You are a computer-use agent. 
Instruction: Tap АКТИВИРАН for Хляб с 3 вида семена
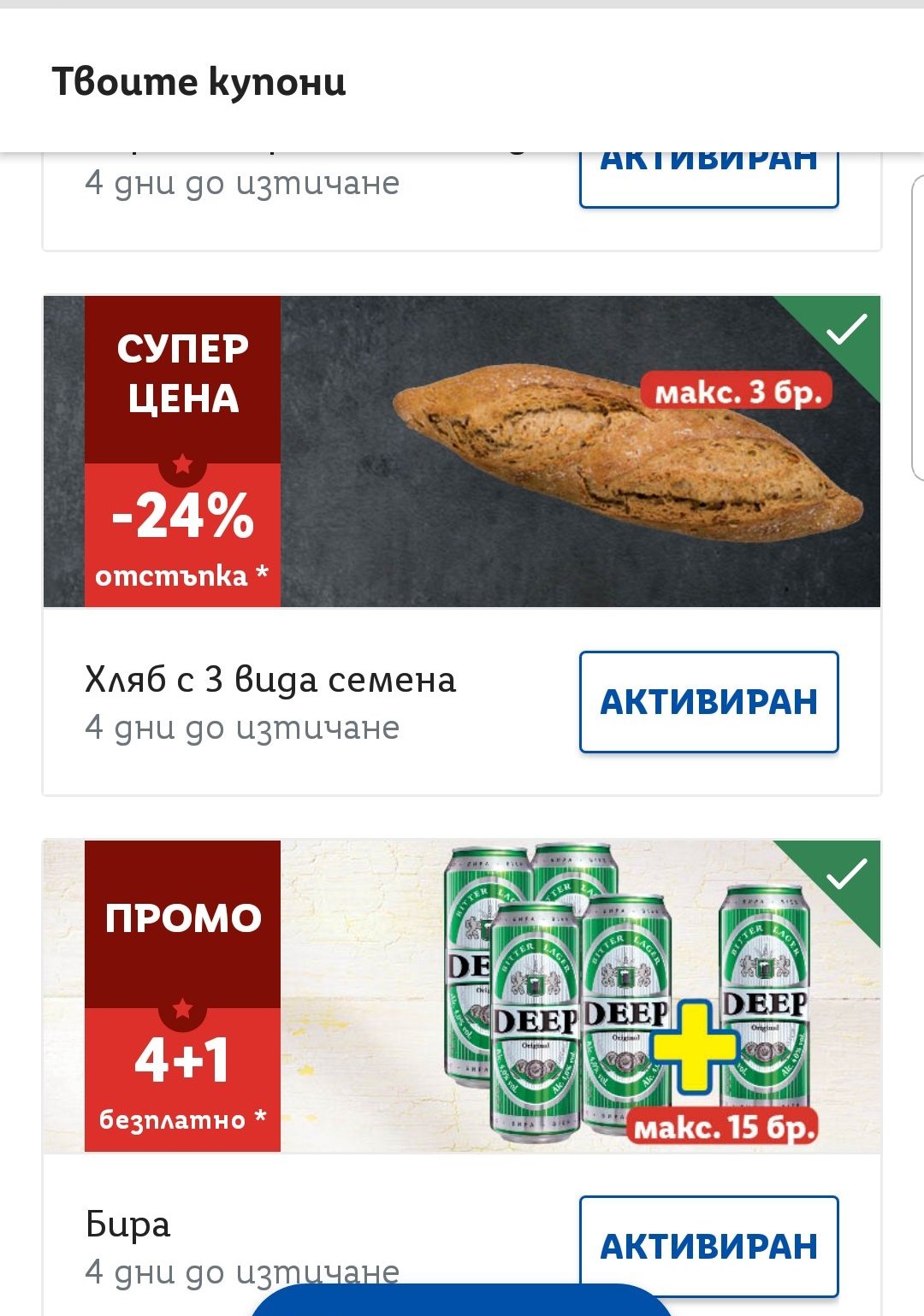(708, 702)
